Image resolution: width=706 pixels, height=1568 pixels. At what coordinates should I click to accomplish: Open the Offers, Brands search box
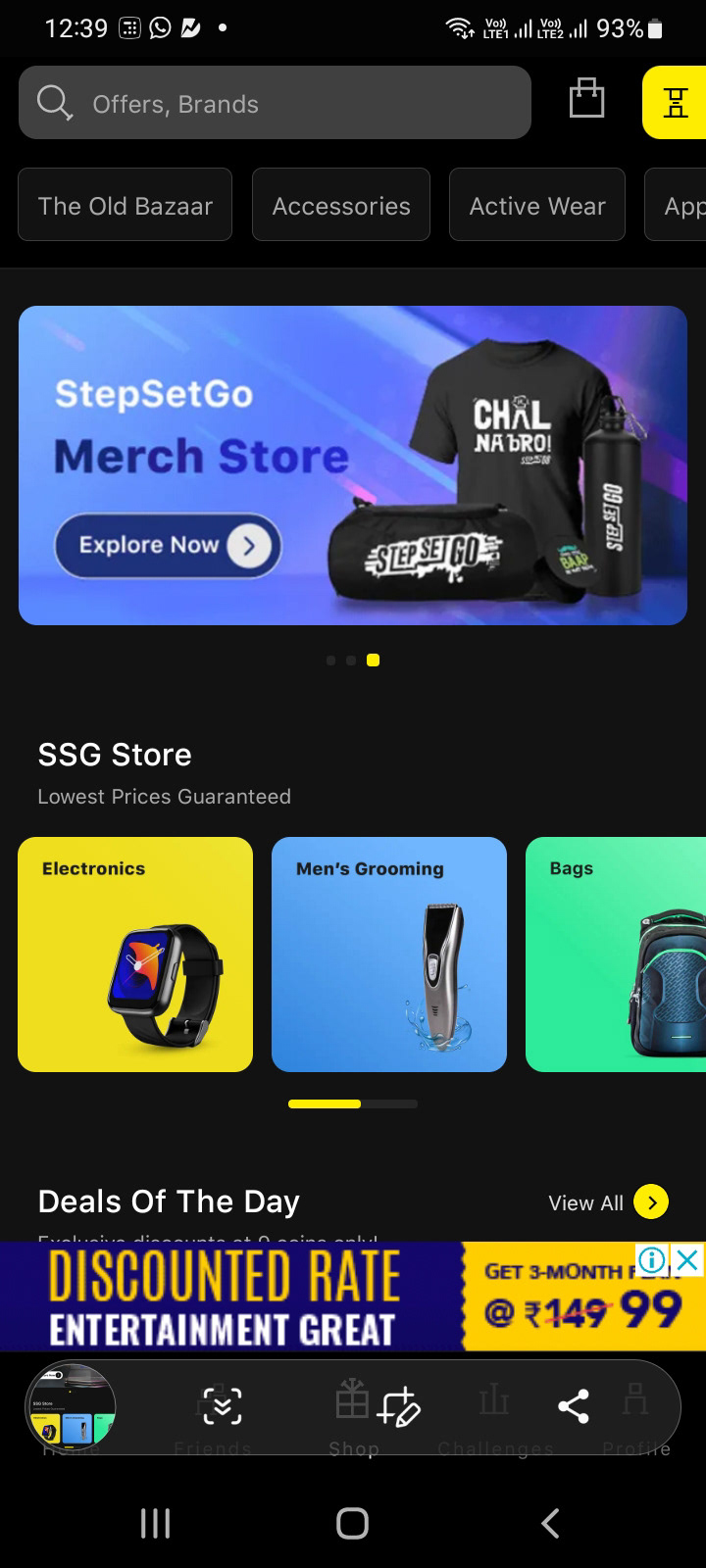(275, 103)
